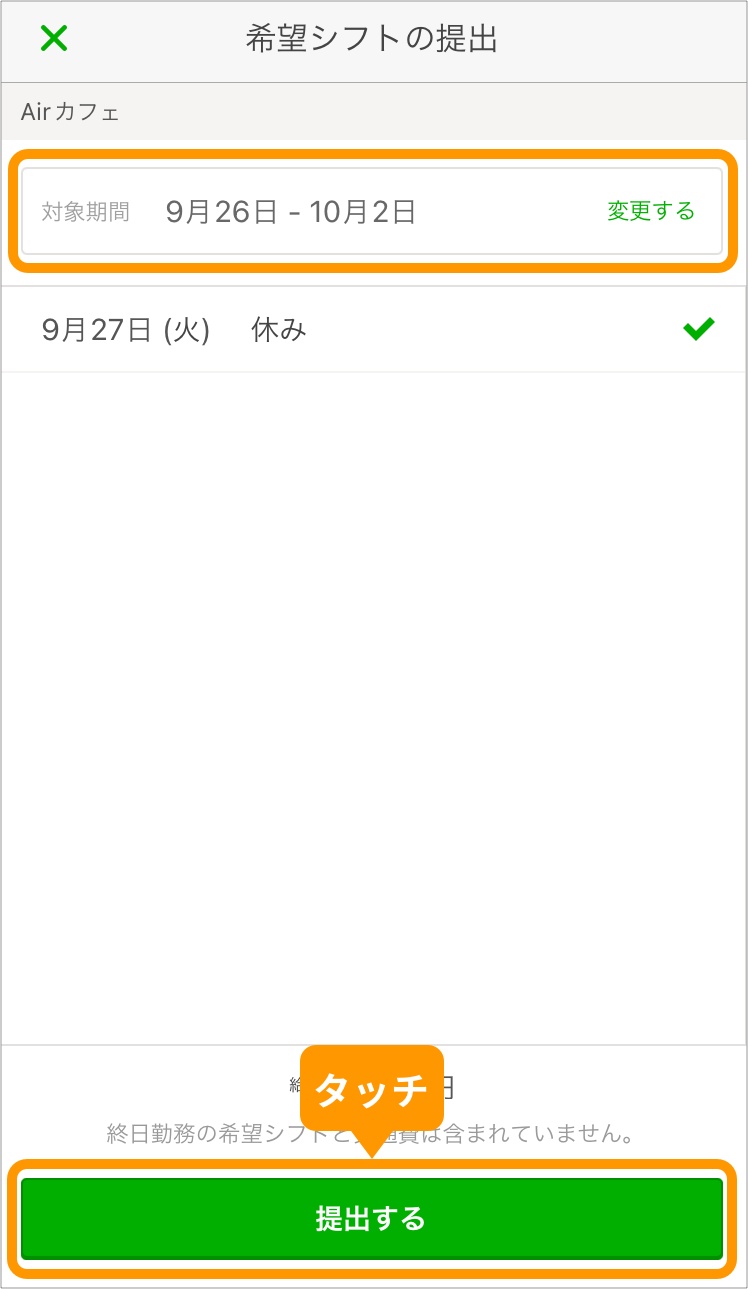Open the 変更する period selector

(651, 211)
